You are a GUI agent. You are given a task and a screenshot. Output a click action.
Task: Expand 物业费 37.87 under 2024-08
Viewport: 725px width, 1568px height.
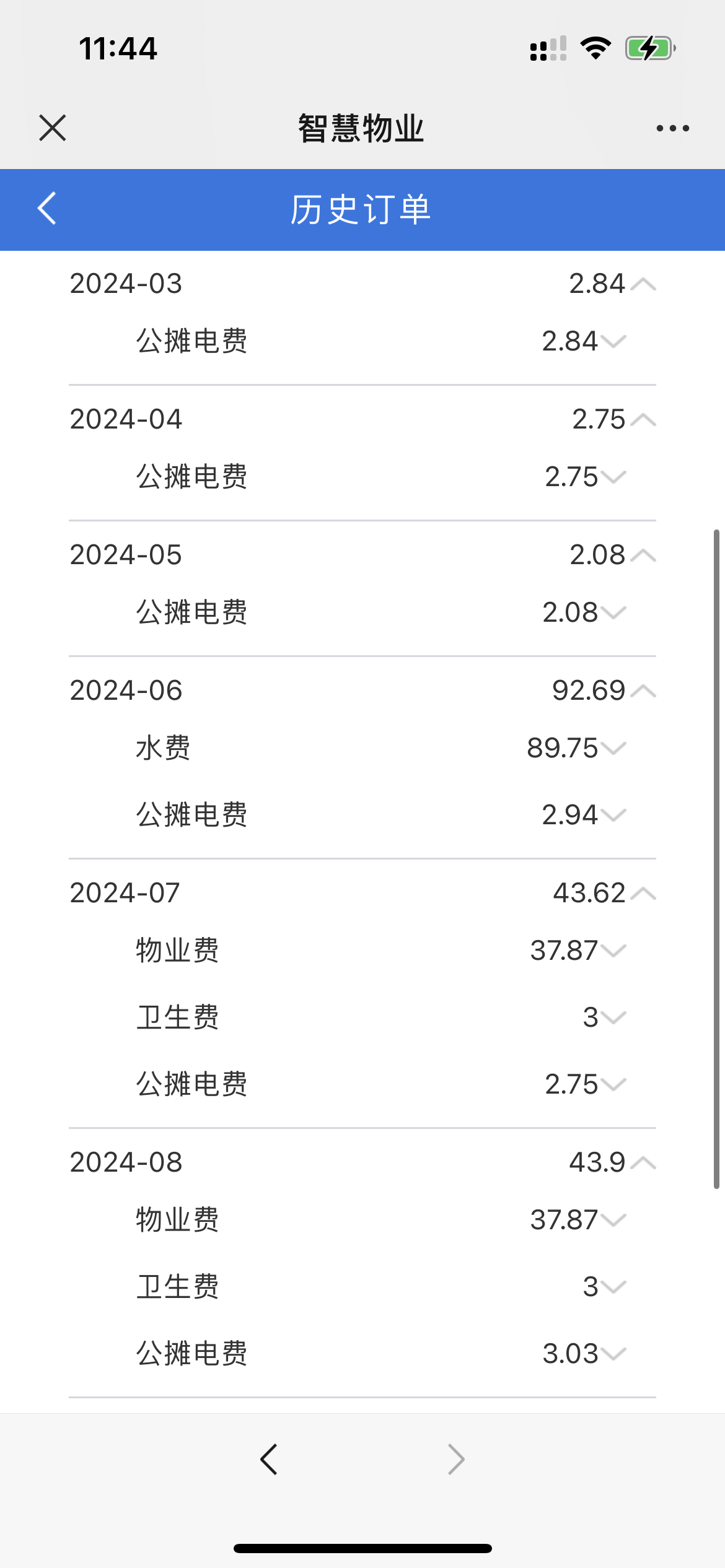pyautogui.click(x=614, y=1220)
